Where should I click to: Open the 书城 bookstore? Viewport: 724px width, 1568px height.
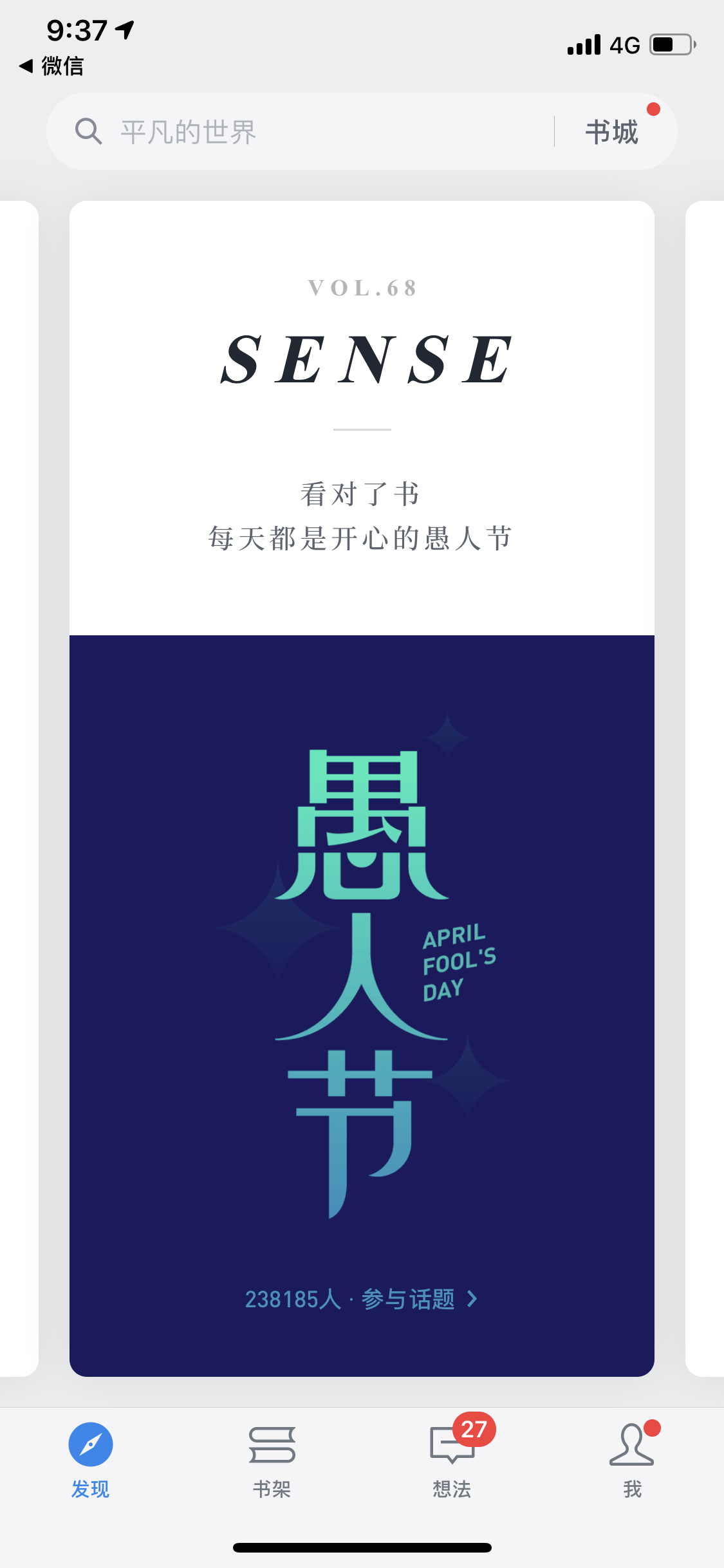point(611,132)
